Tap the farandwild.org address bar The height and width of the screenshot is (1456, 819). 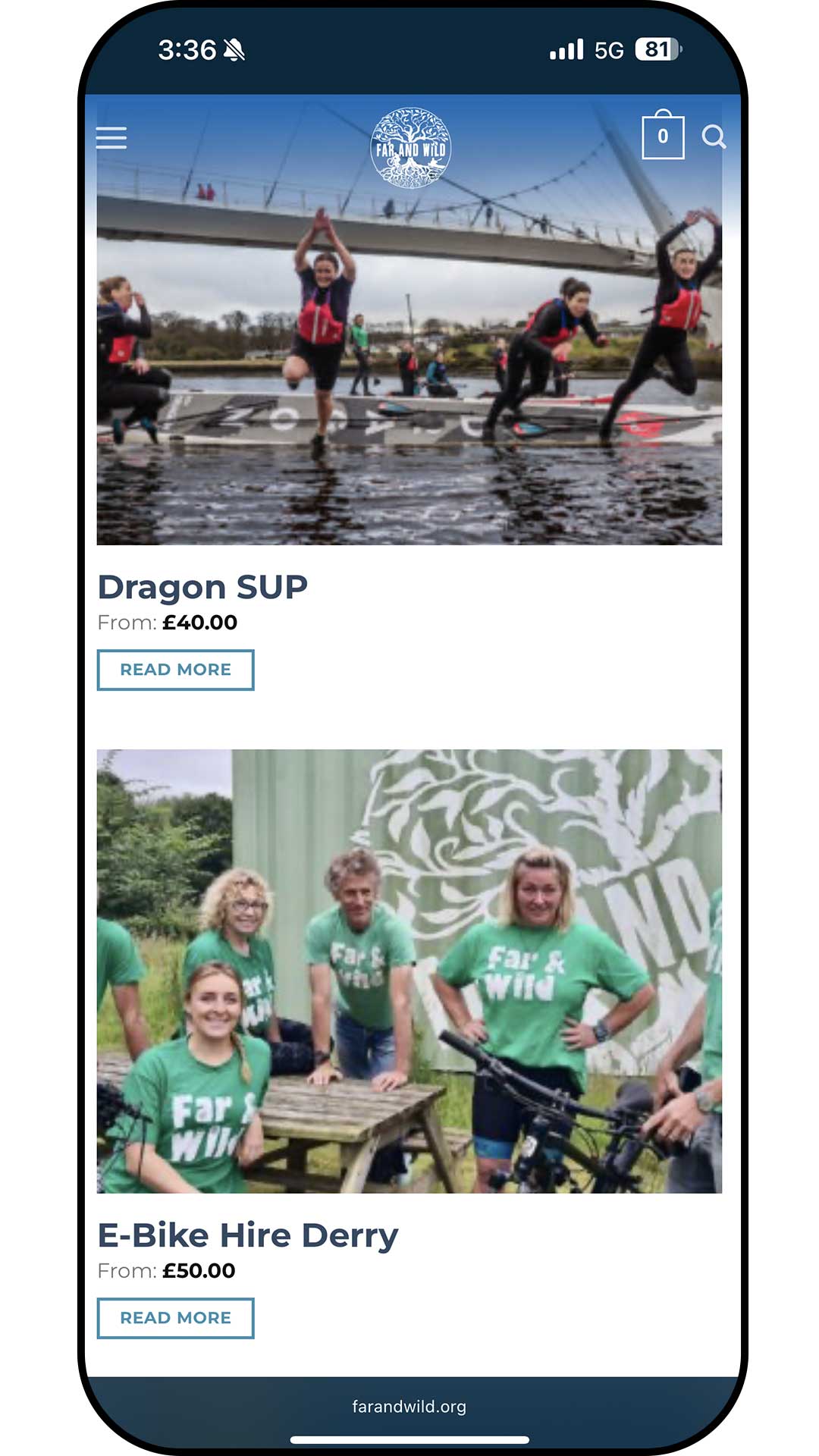(x=409, y=1407)
